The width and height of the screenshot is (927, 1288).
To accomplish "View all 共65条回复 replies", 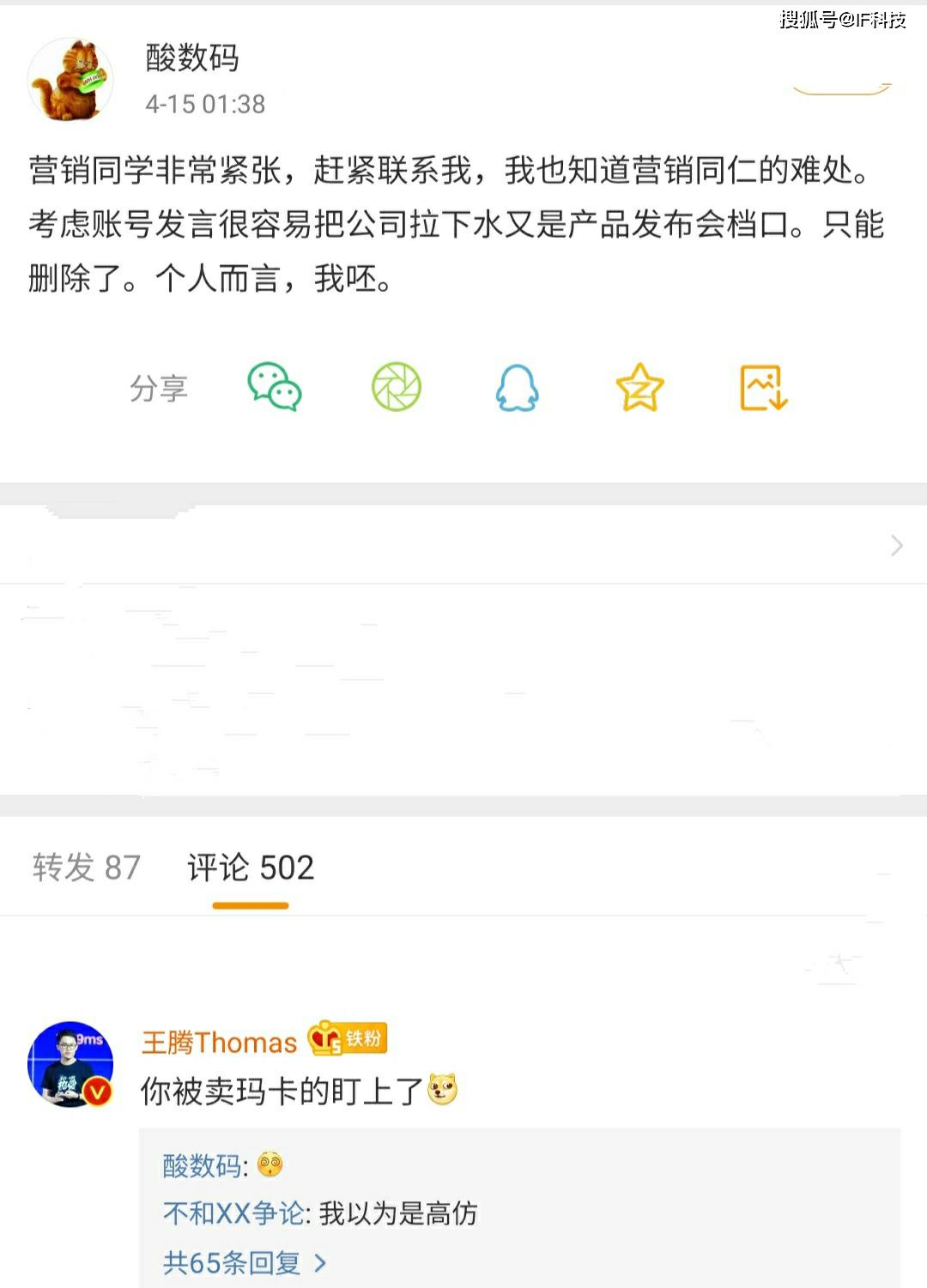I will [245, 1262].
